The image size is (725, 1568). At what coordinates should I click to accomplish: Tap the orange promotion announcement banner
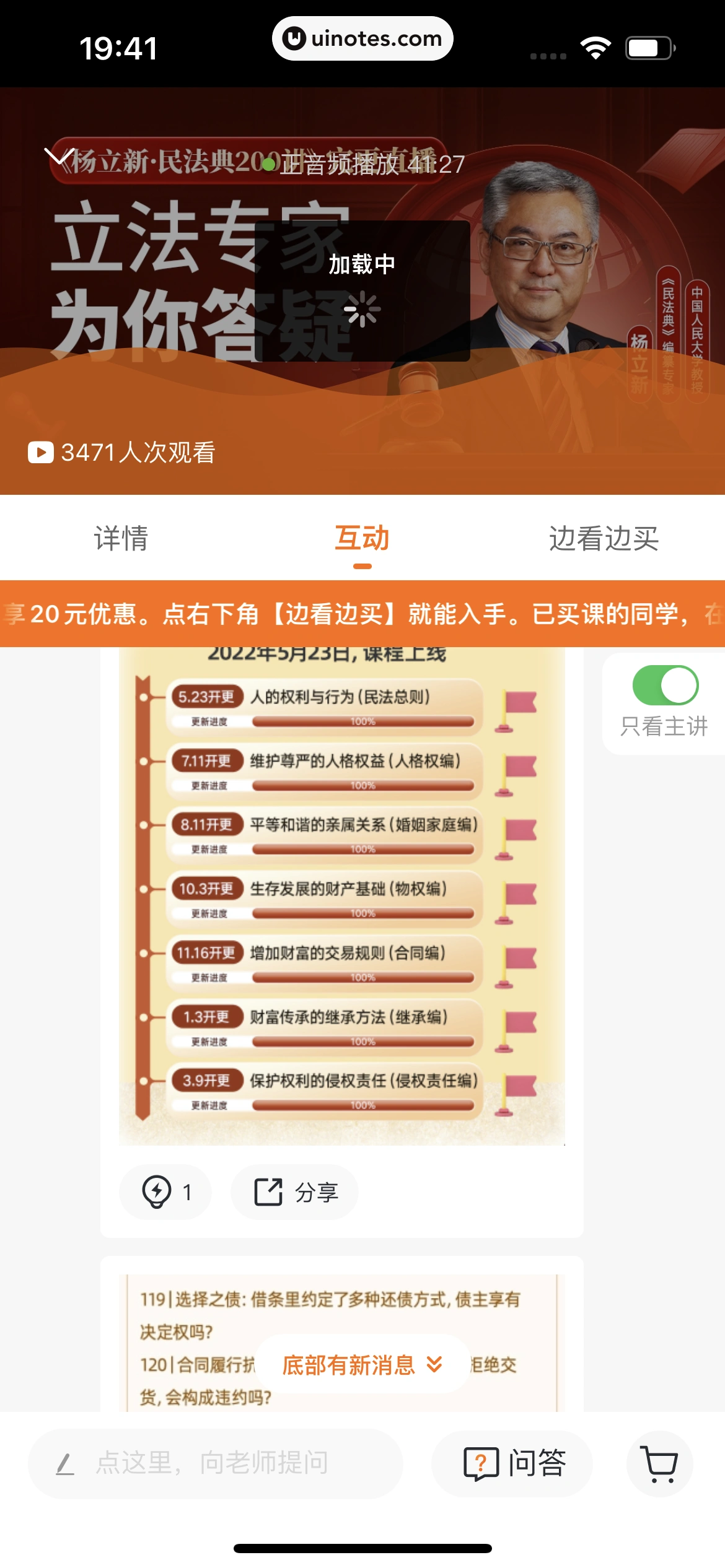pyautogui.click(x=362, y=614)
